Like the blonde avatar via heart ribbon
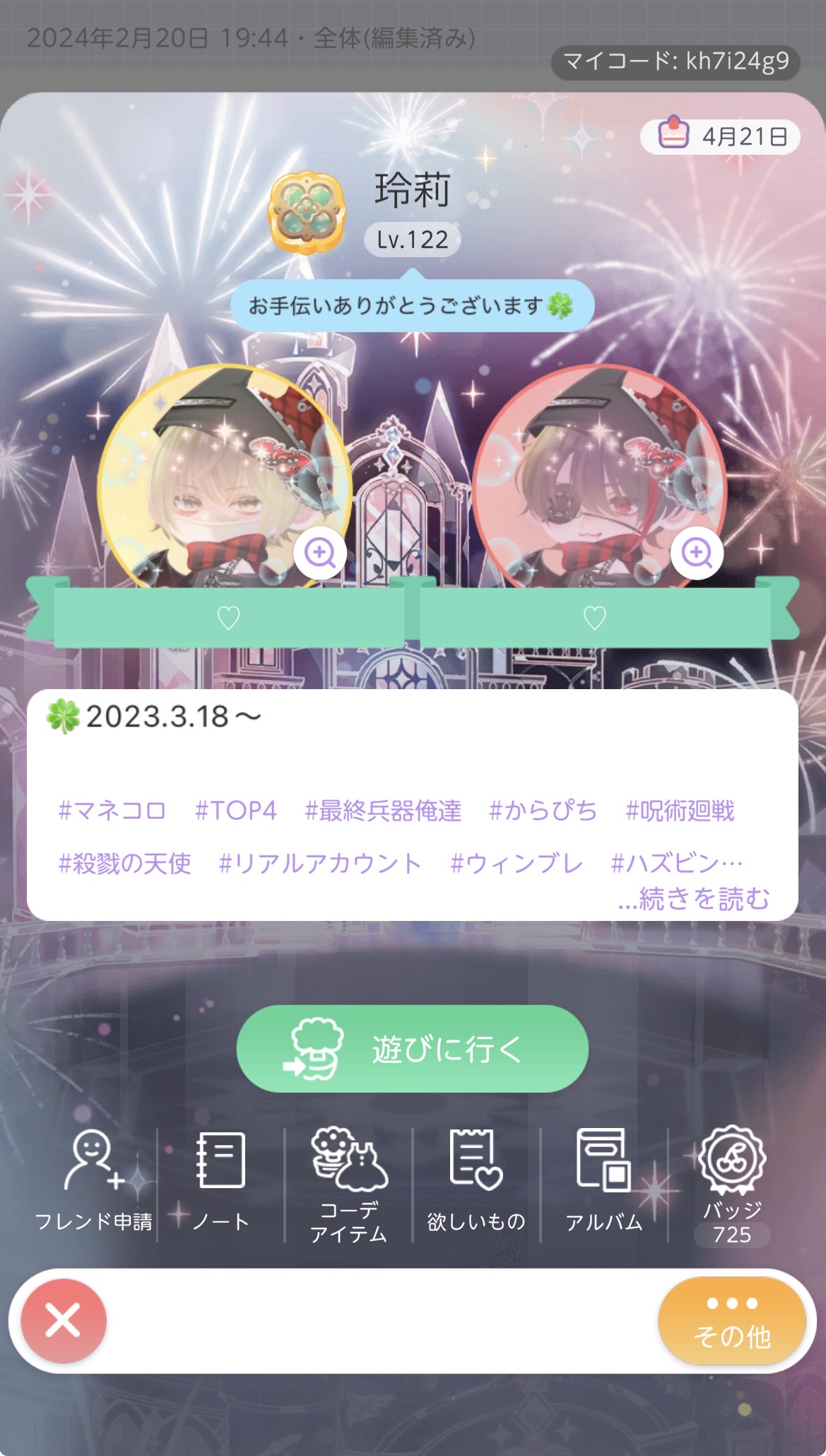The width and height of the screenshot is (826, 1456). (x=228, y=618)
